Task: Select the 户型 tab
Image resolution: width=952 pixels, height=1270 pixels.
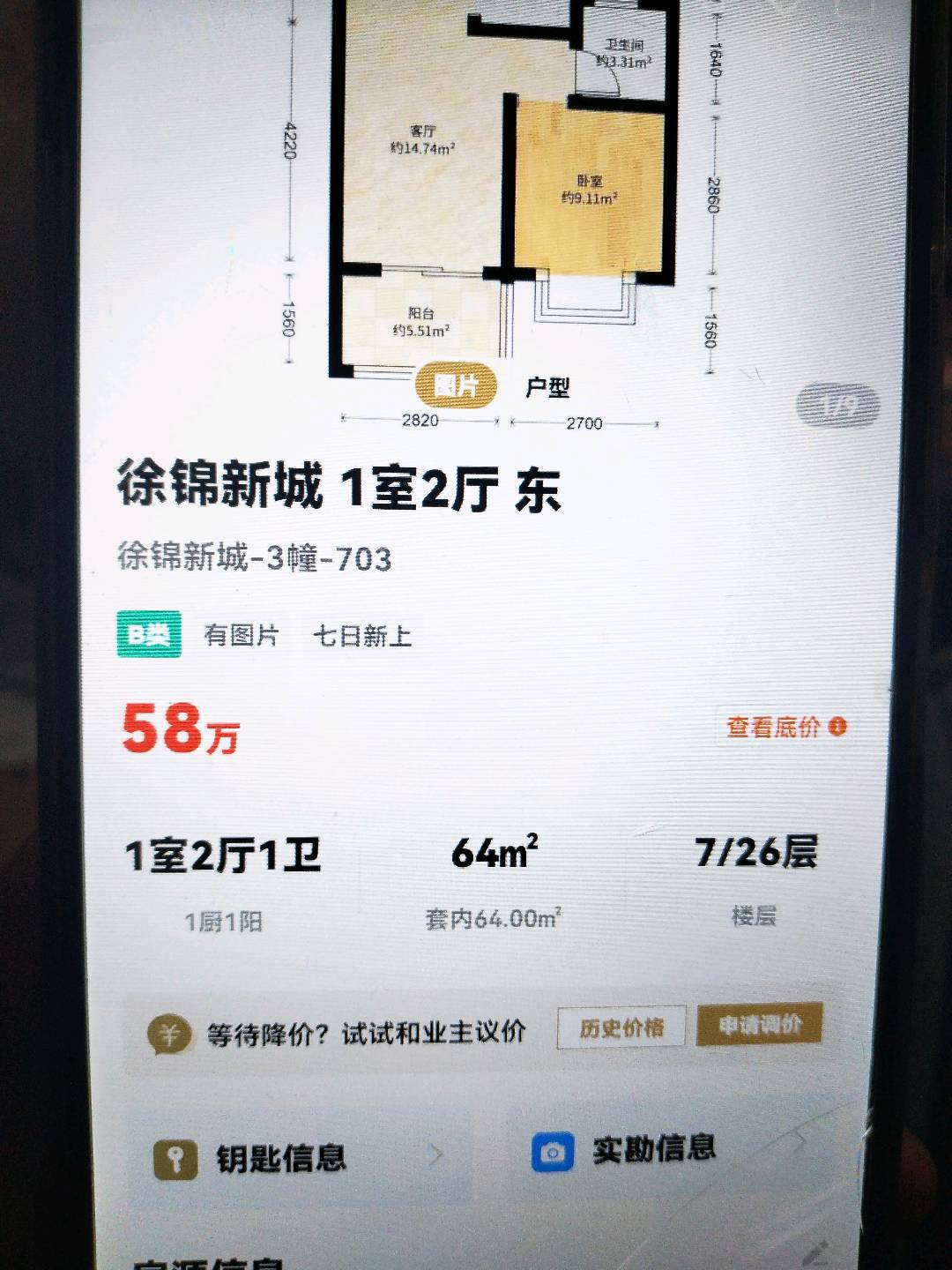Action: pyautogui.click(x=547, y=386)
